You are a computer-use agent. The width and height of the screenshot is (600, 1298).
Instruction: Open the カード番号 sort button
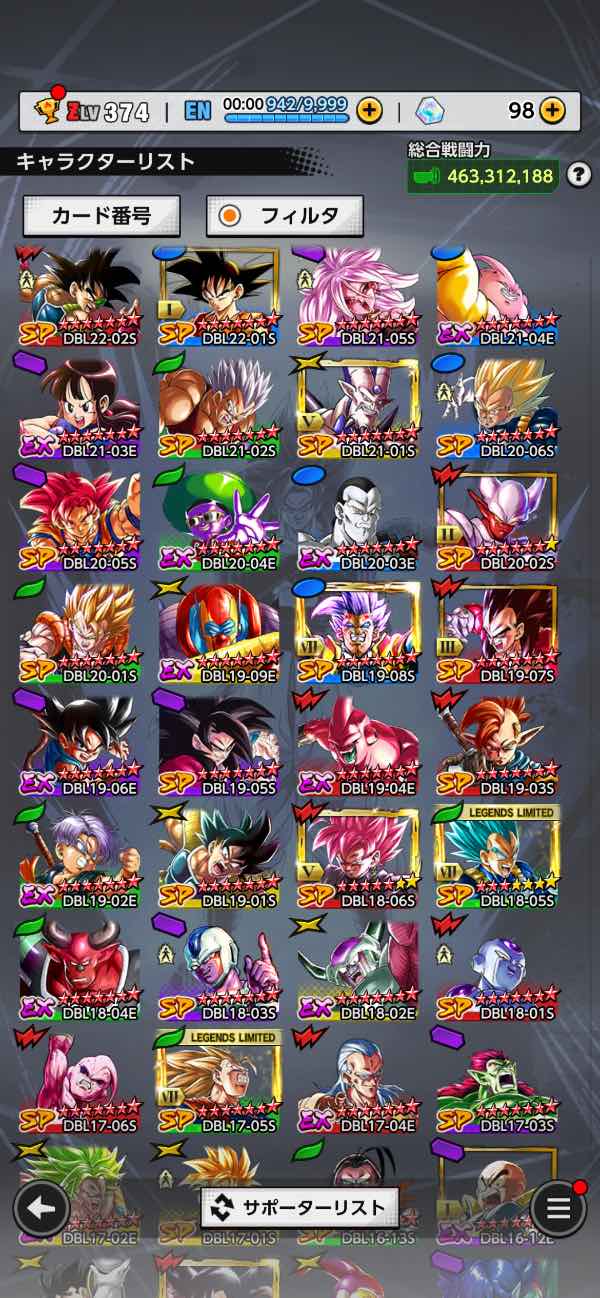point(101,215)
